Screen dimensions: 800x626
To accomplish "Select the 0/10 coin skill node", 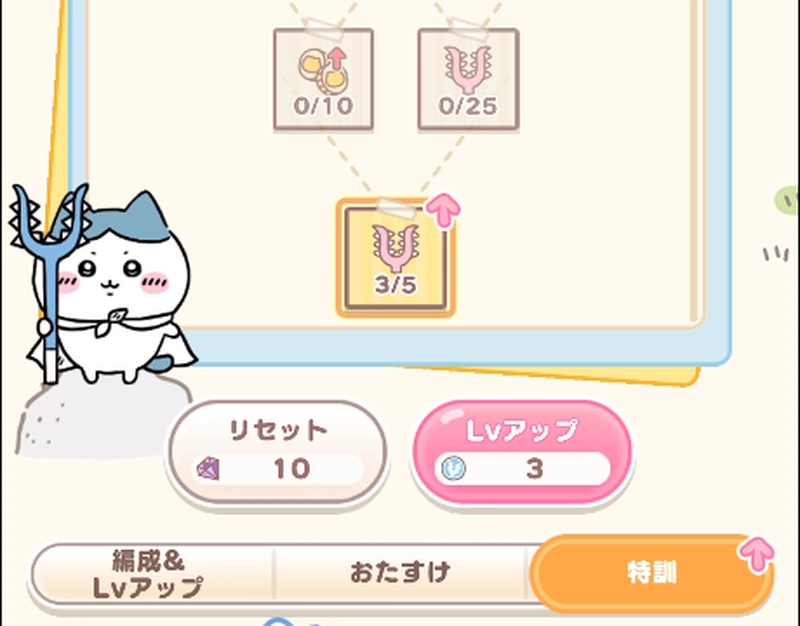I will coord(323,79).
